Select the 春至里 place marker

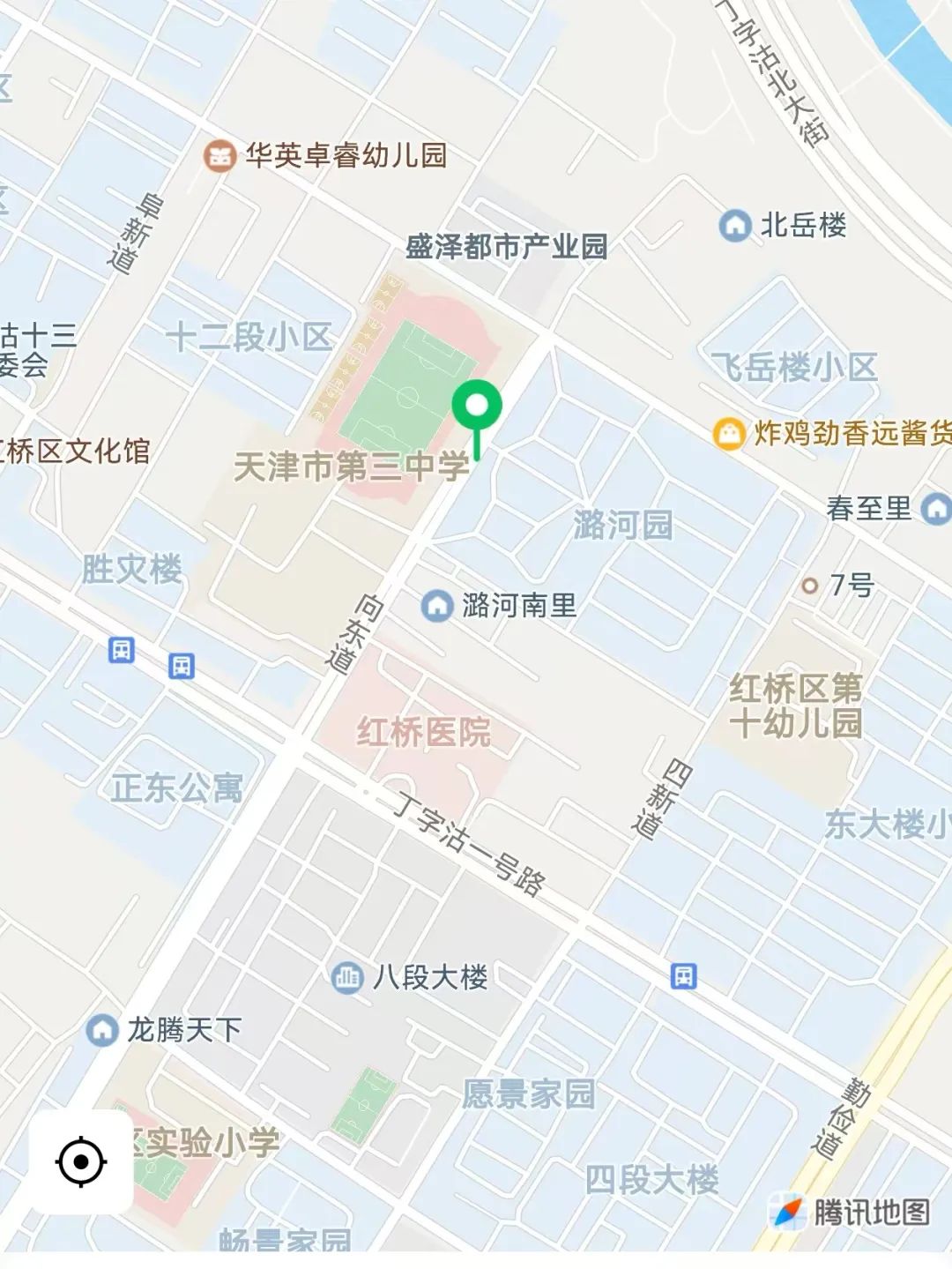[x=934, y=509]
